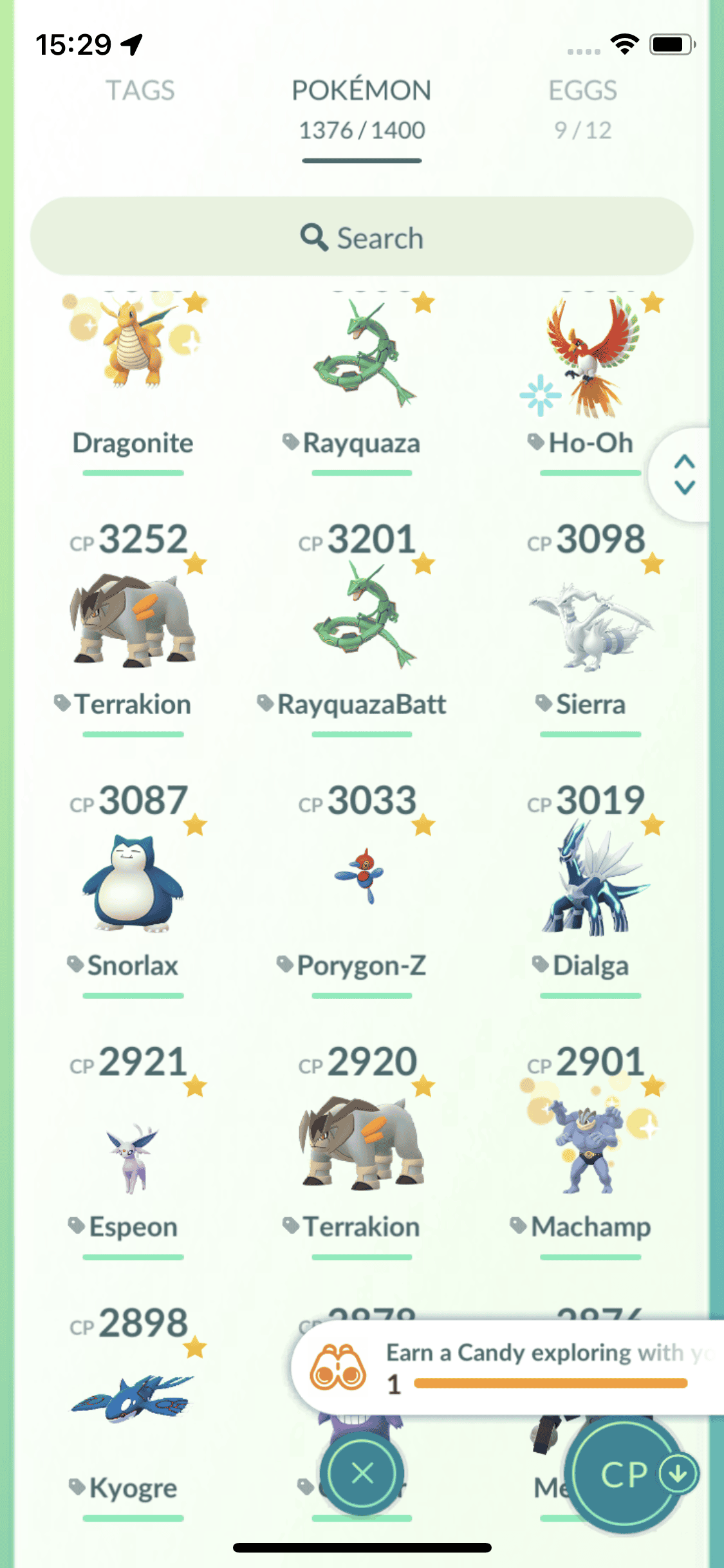View Snorlax with CP 3087
The height and width of the screenshot is (1568, 724).
133,883
